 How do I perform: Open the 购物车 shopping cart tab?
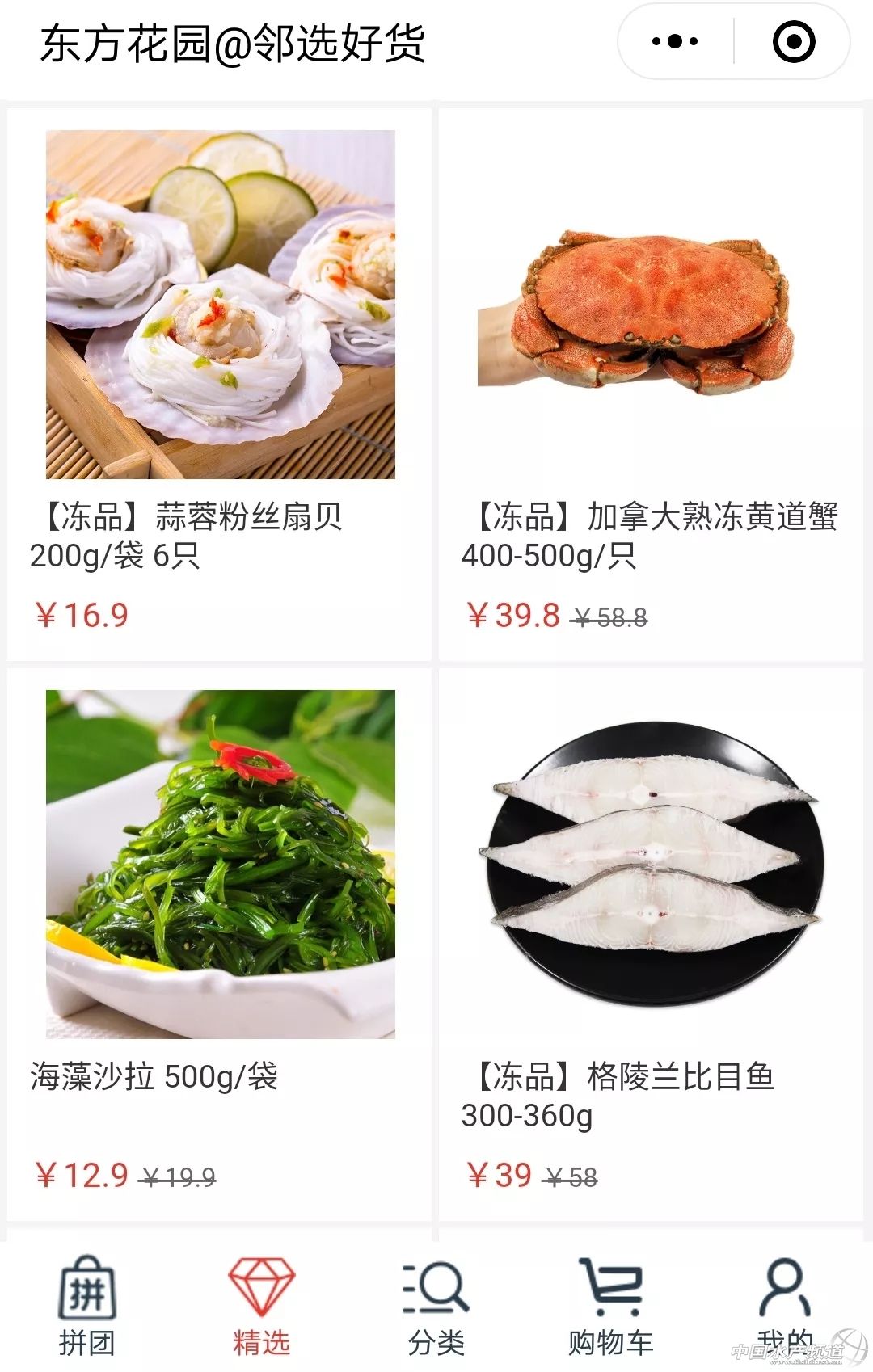point(610,1306)
